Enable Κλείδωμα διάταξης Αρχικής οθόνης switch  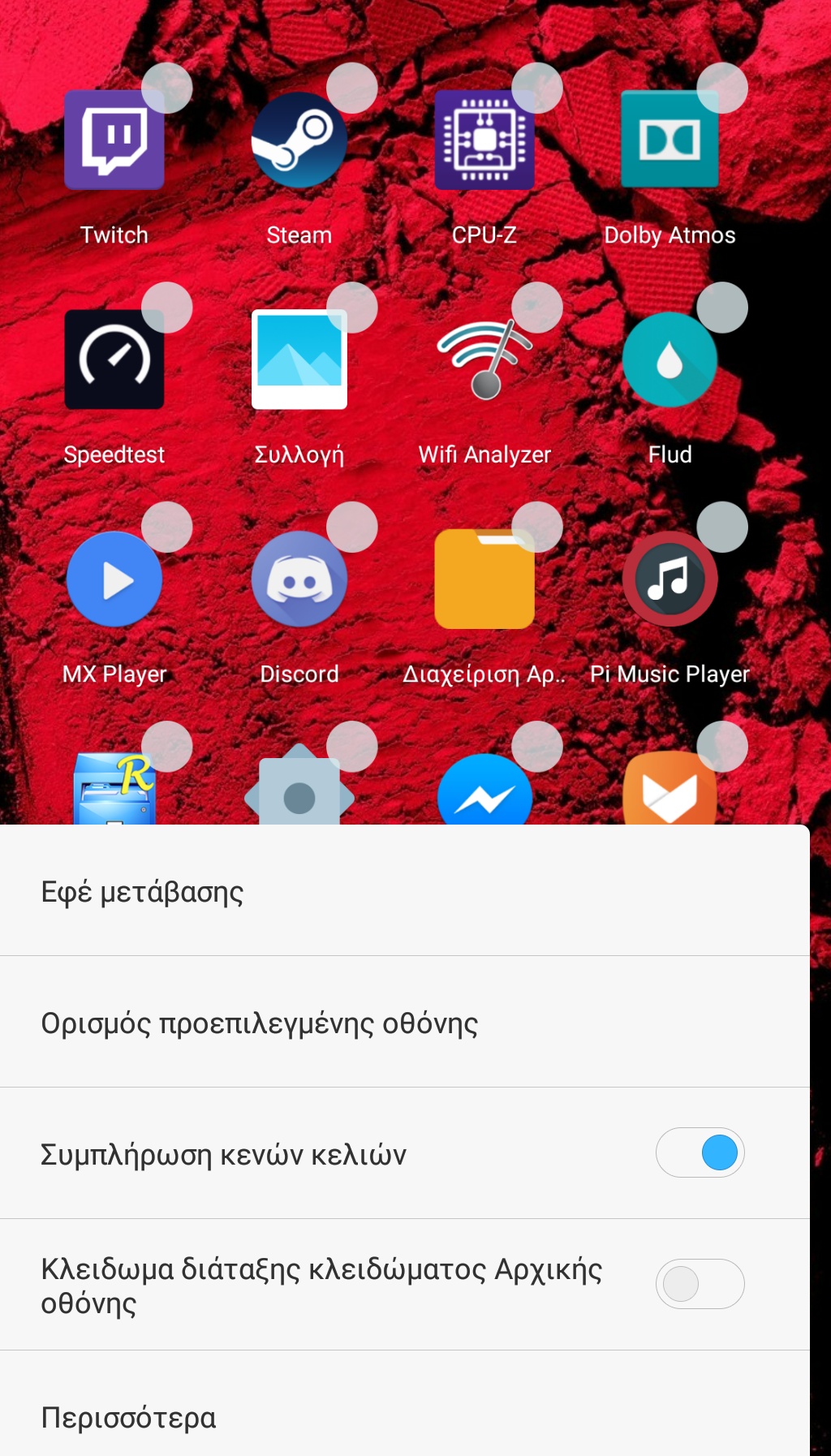pos(700,1284)
